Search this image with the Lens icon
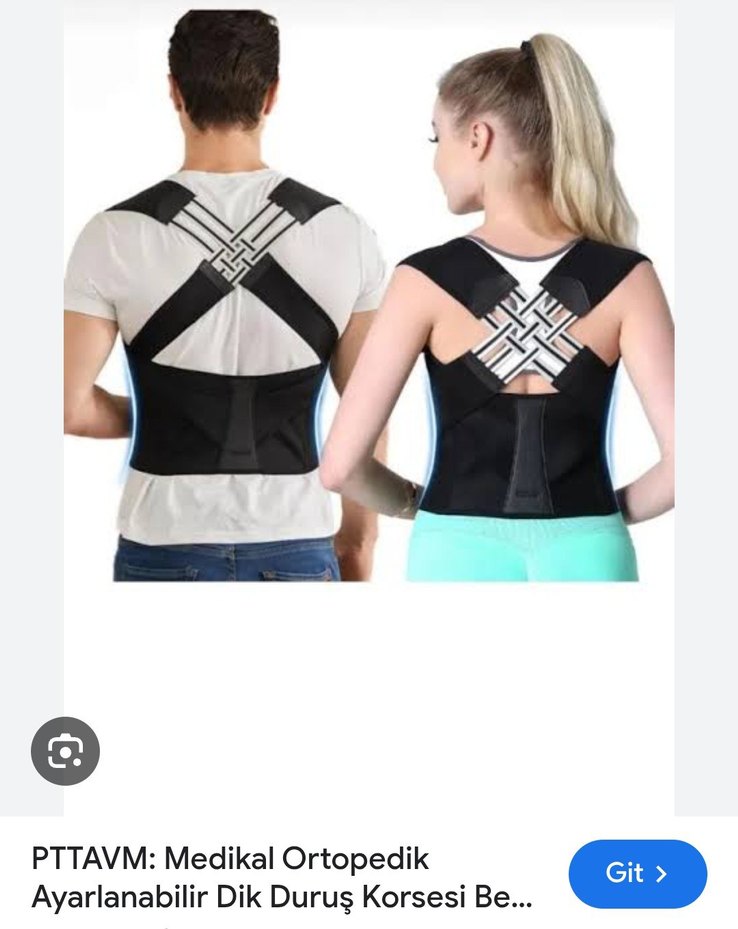The height and width of the screenshot is (929, 738). (x=65, y=751)
